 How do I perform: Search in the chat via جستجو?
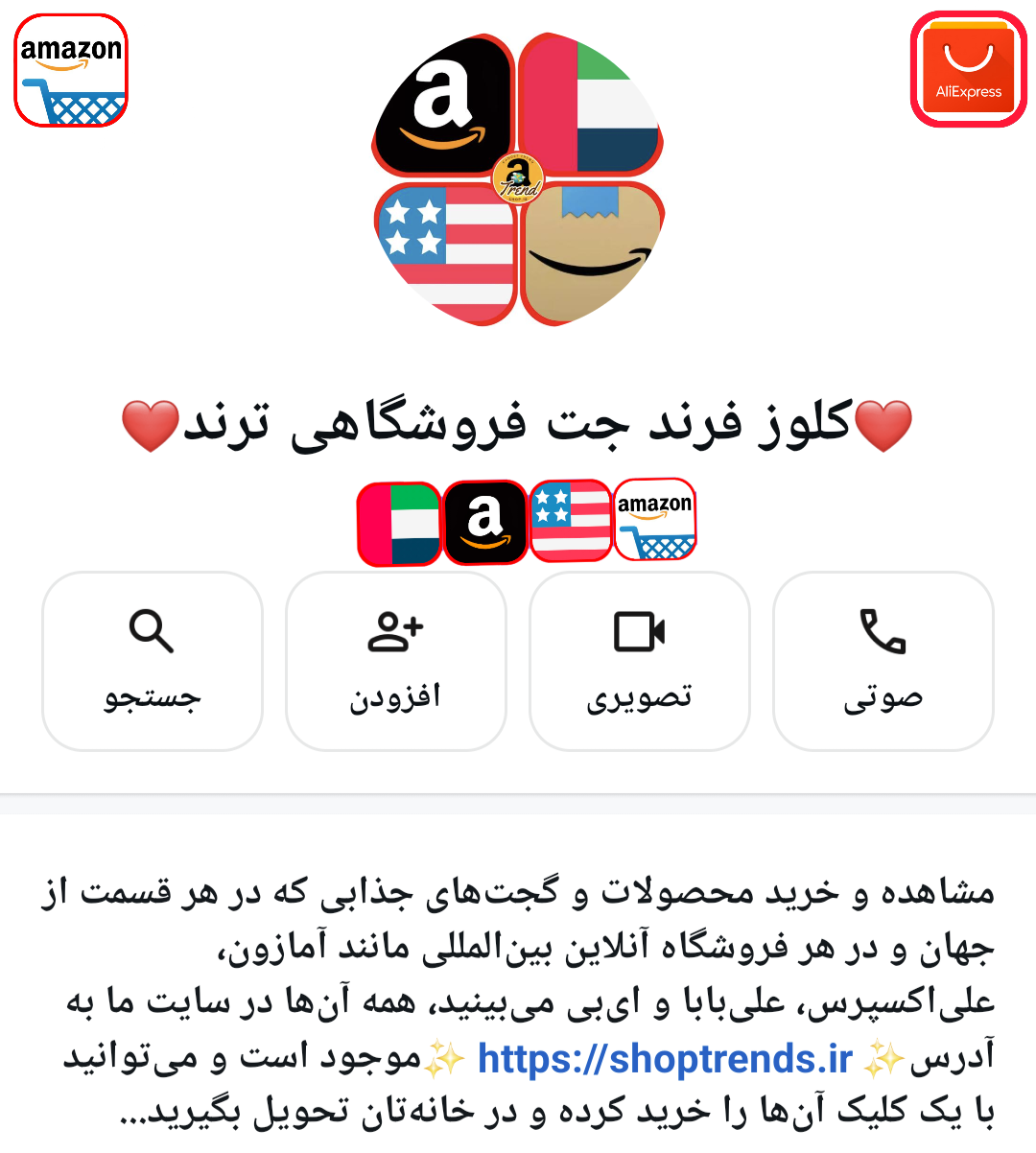[152, 661]
